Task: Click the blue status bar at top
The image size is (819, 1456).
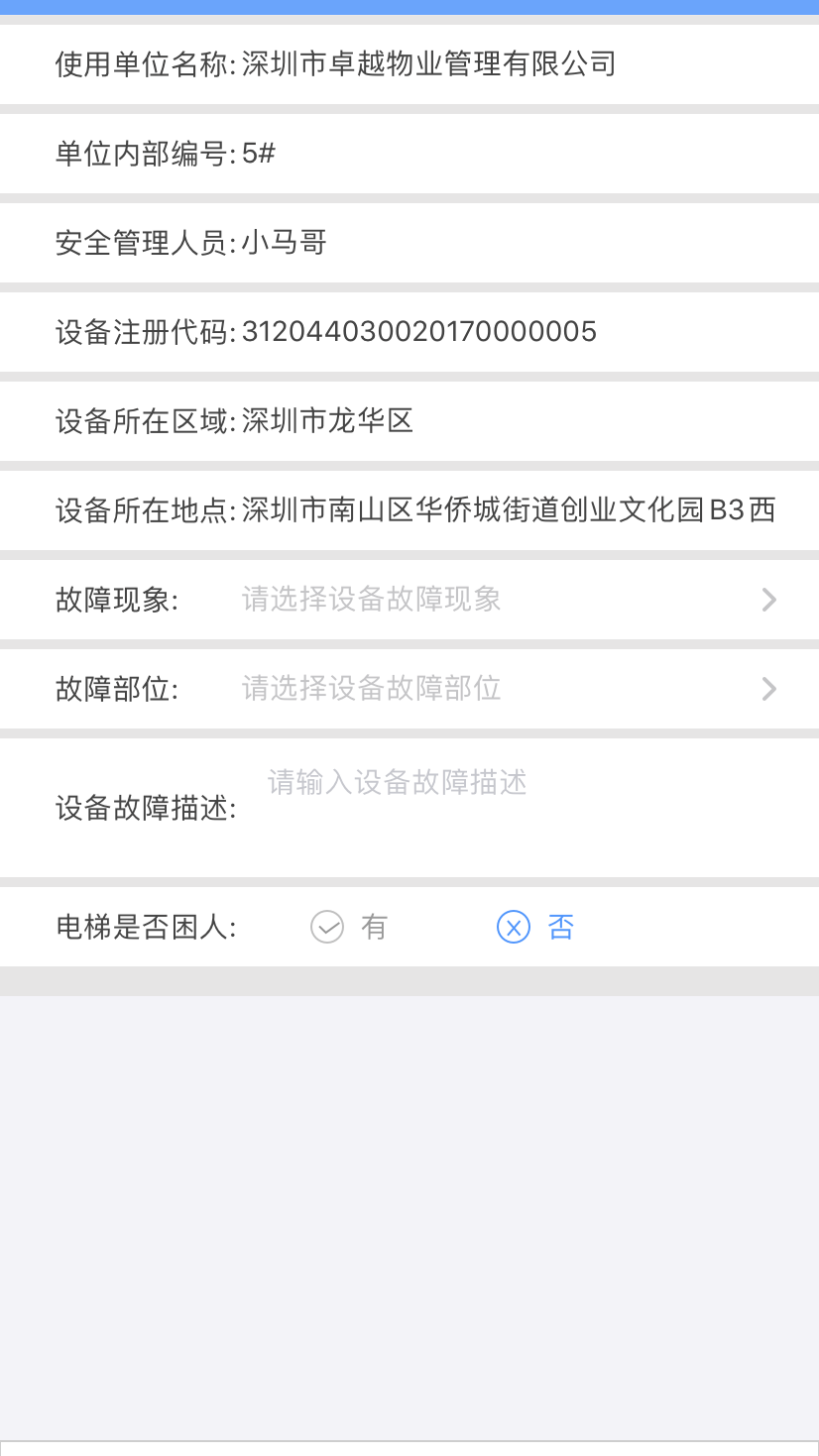Action: point(409,5)
